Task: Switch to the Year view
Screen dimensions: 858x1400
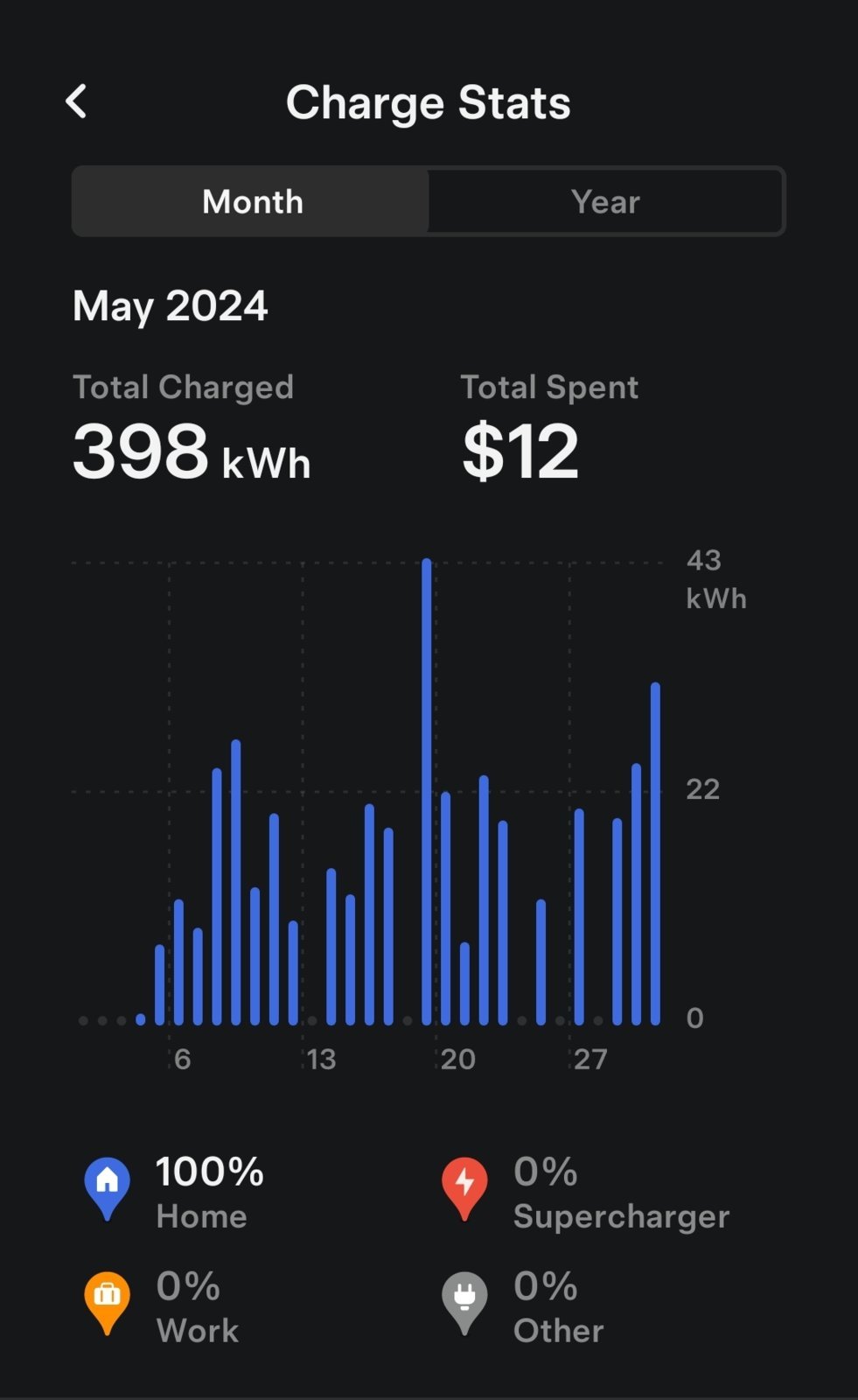Action: [605, 201]
